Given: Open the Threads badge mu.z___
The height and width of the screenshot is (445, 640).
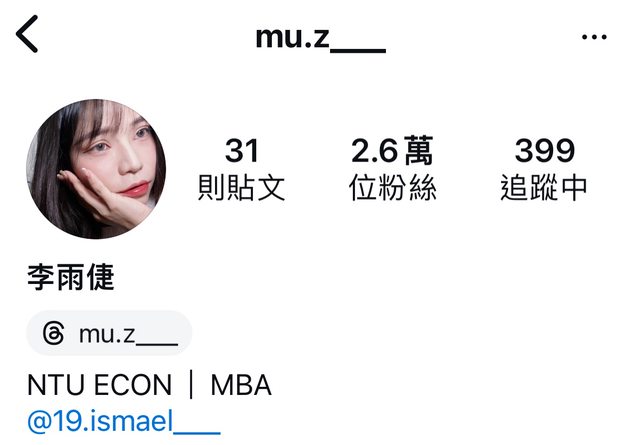Looking at the screenshot, I should pos(109,333).
